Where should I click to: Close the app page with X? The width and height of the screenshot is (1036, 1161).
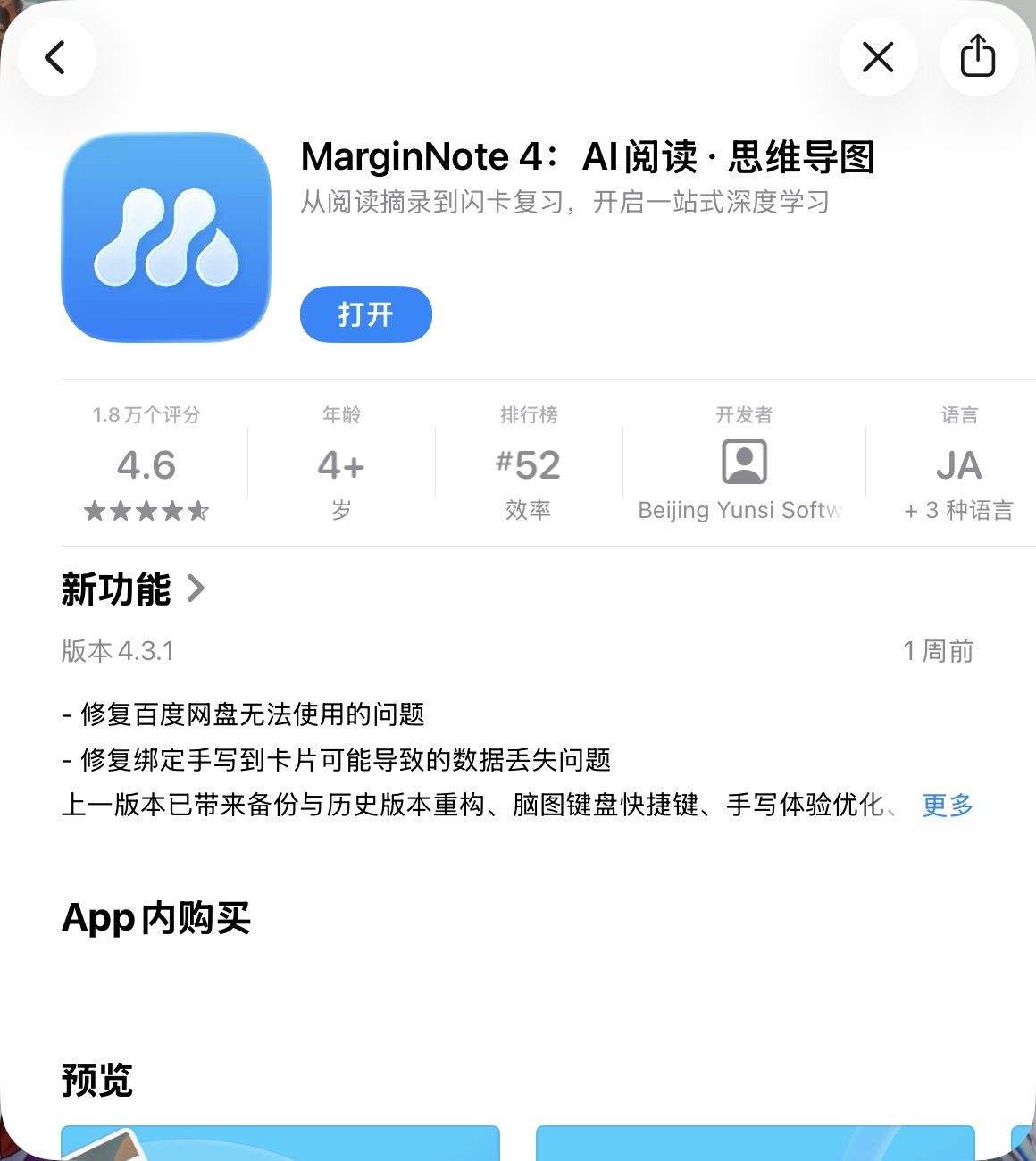pyautogui.click(x=878, y=58)
